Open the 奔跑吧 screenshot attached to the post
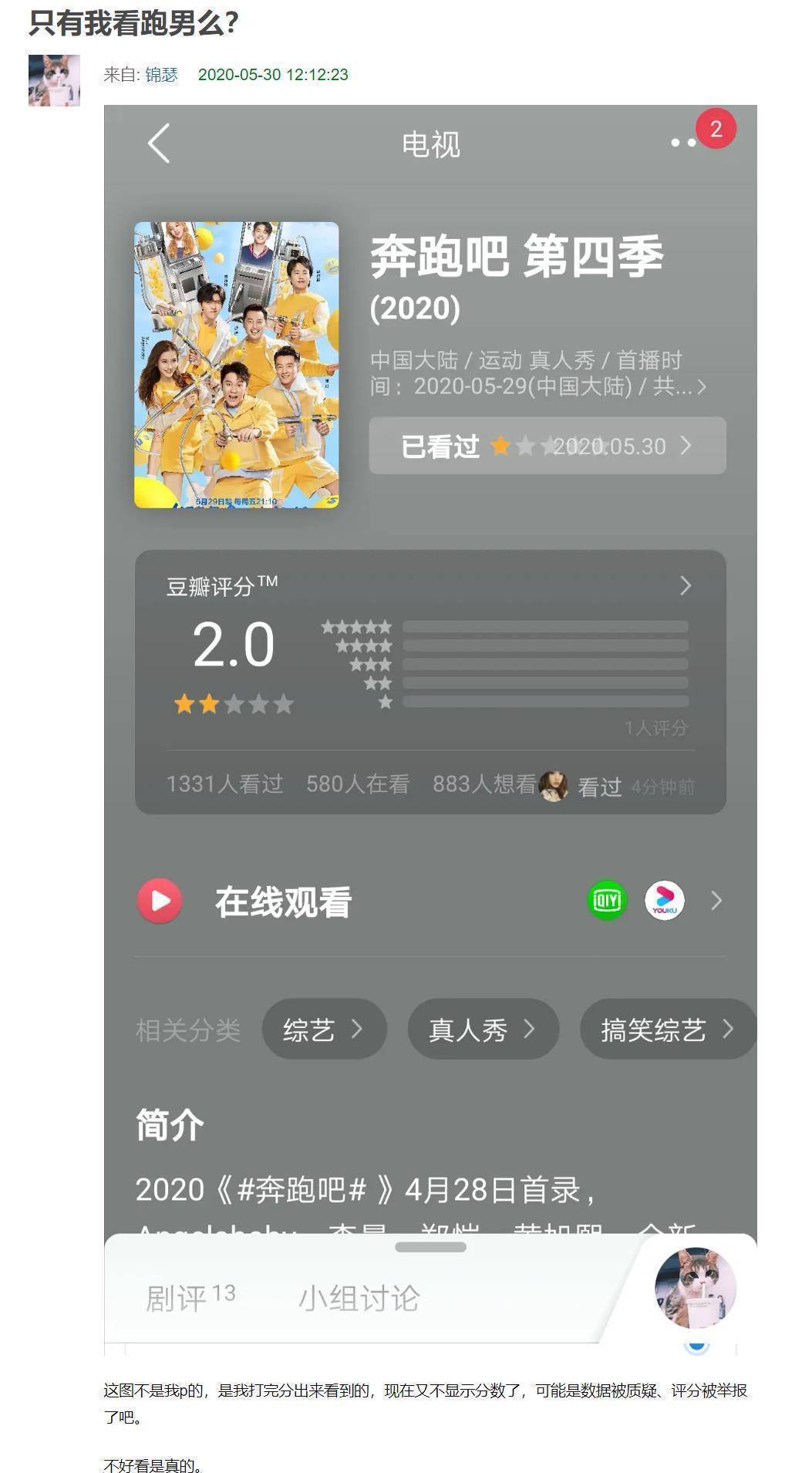This screenshot has height=1473, width=812. coord(430,694)
